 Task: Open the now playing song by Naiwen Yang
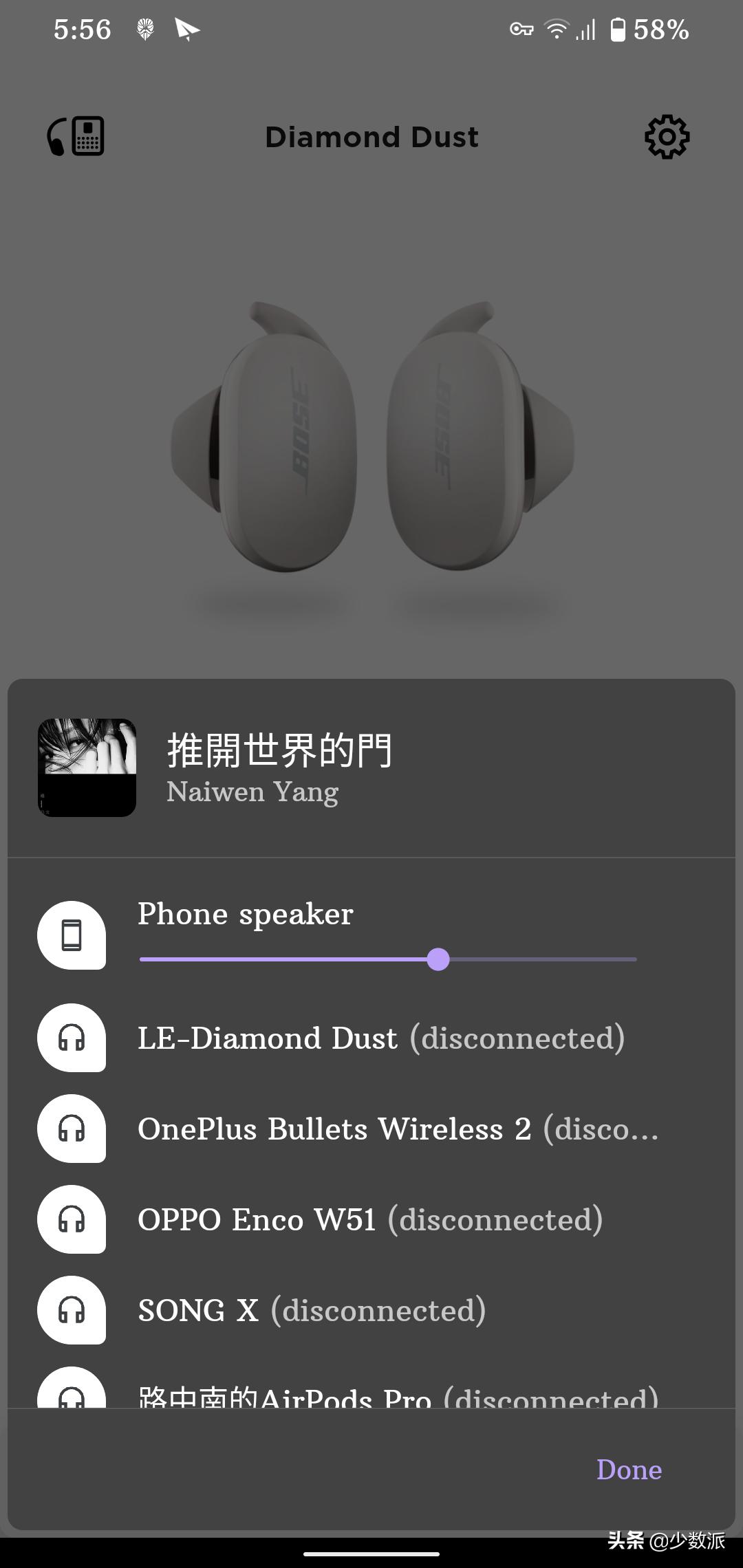279,767
